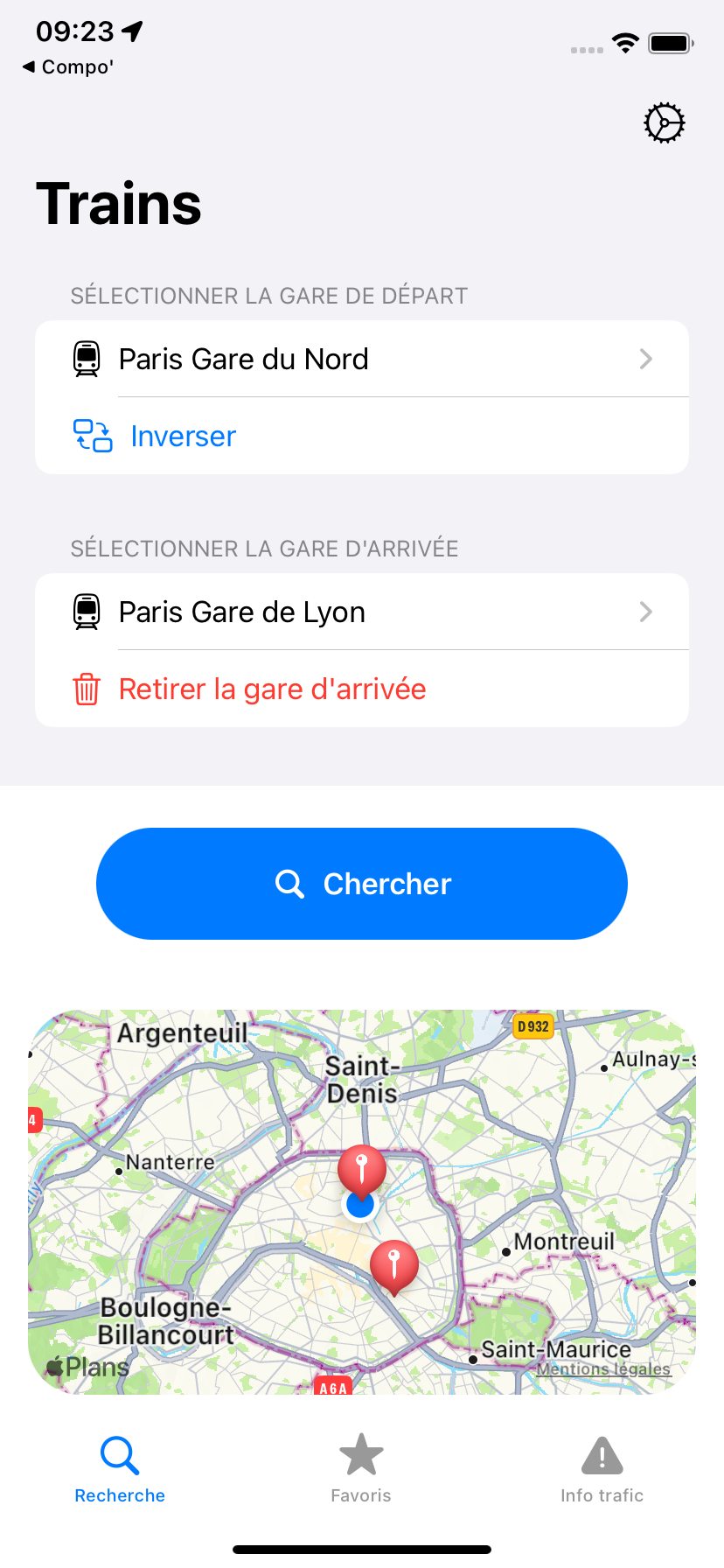724x1568 pixels.
Task: Select the Inverser swap icon
Action: (92, 435)
